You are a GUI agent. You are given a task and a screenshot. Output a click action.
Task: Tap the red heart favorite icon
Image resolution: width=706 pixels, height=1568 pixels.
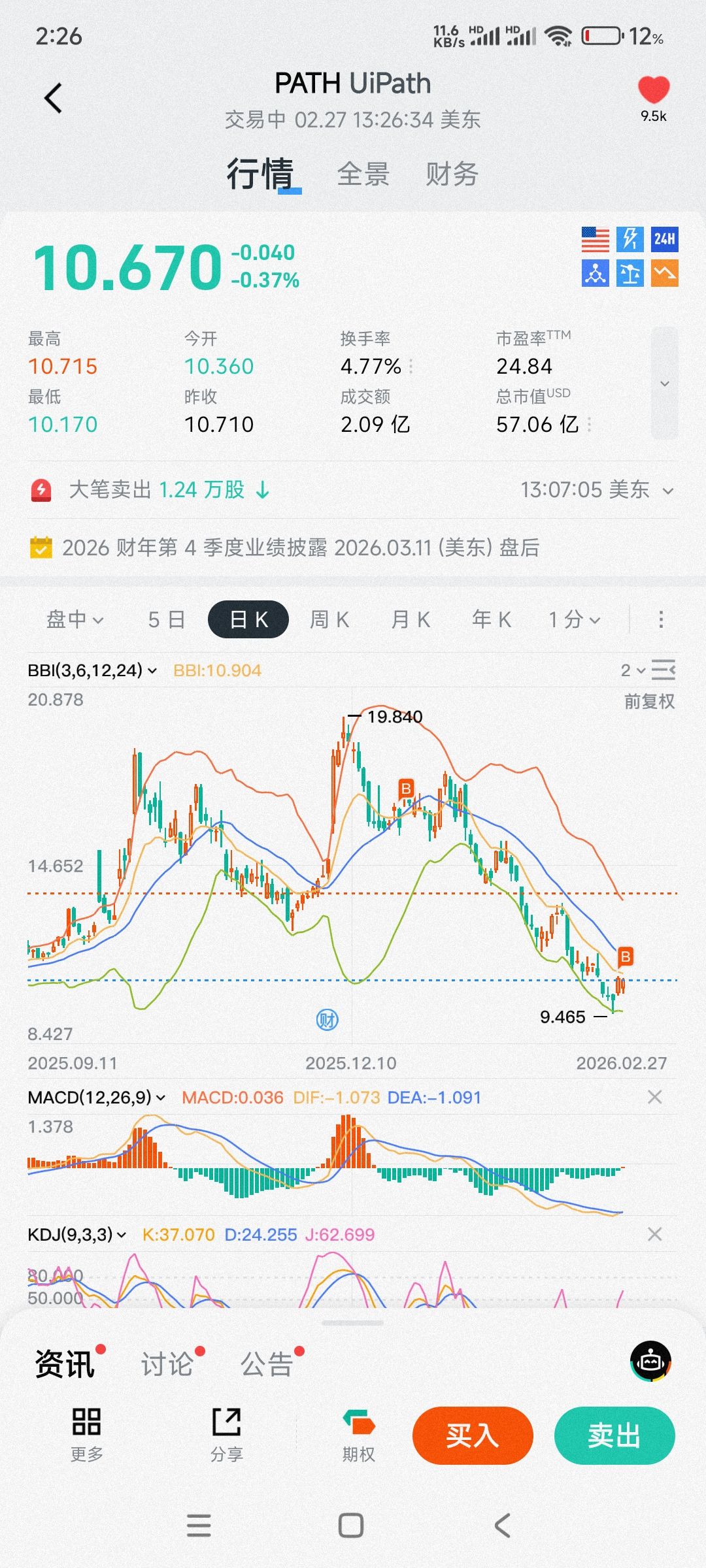[x=653, y=91]
